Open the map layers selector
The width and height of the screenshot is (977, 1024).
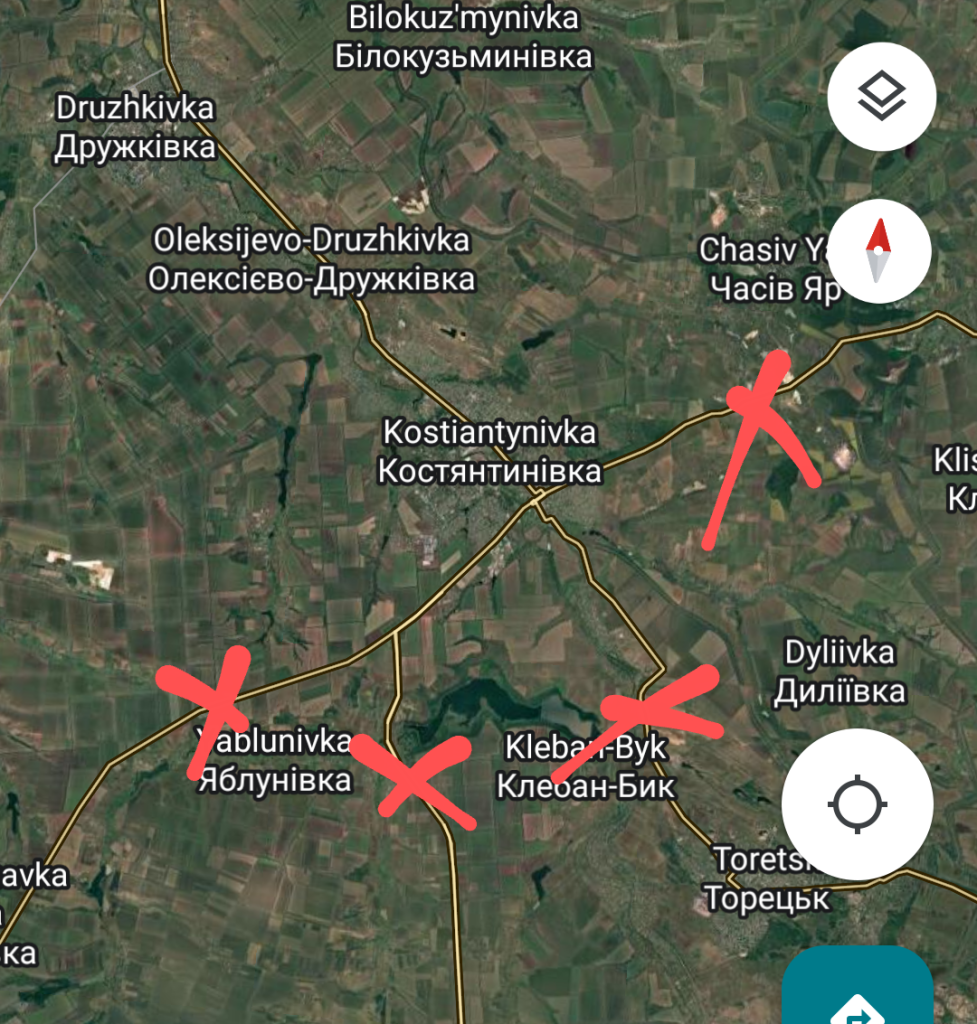pyautogui.click(x=881, y=97)
